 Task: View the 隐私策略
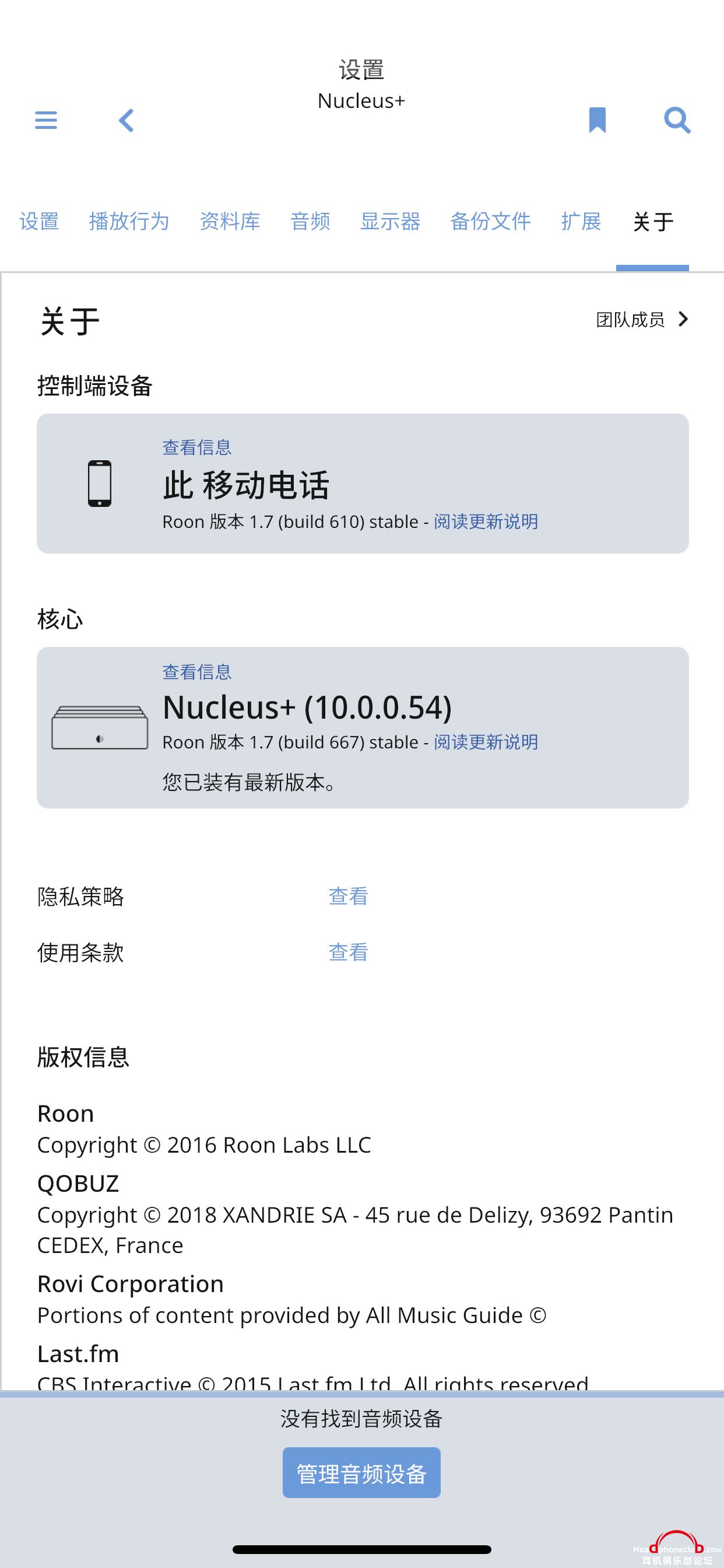click(x=348, y=896)
